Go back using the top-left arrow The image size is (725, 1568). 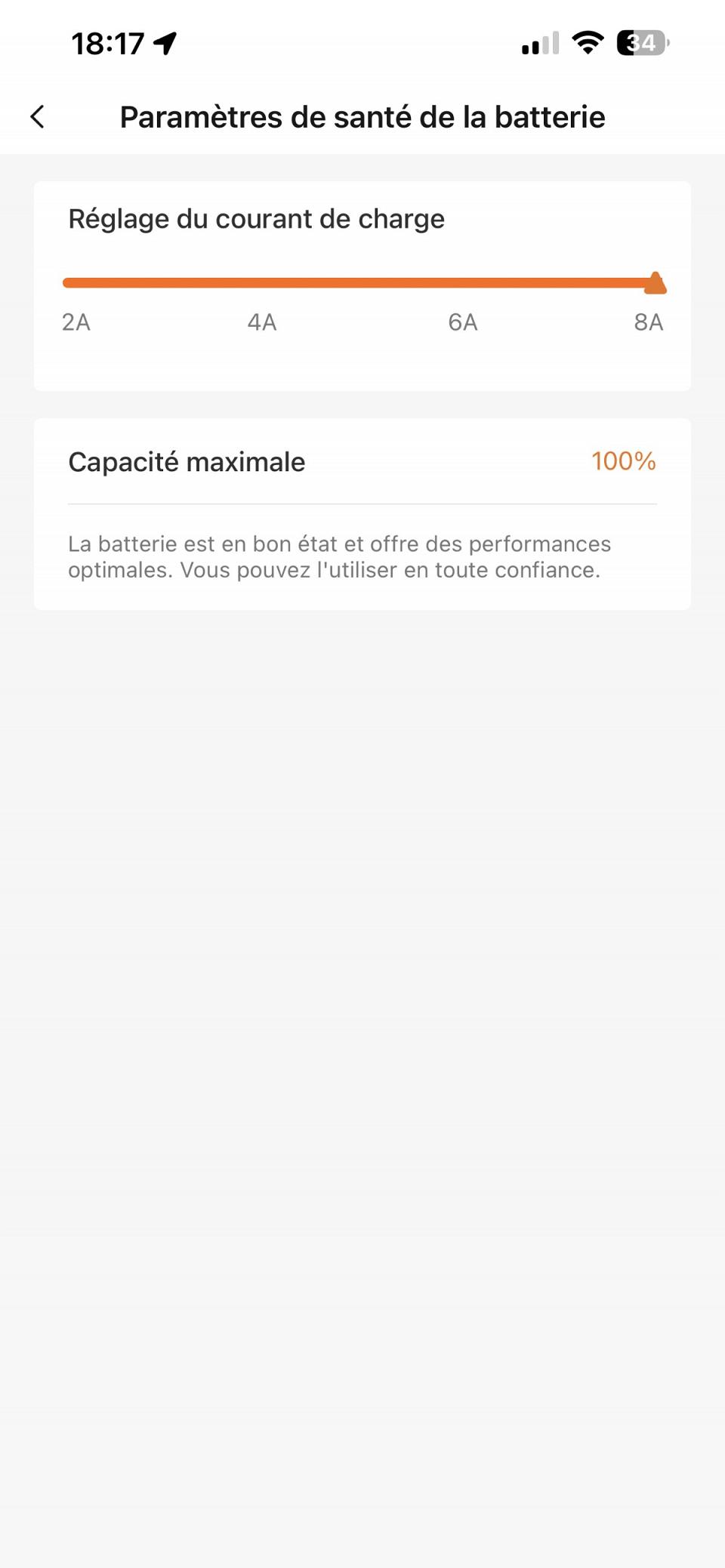(x=38, y=117)
